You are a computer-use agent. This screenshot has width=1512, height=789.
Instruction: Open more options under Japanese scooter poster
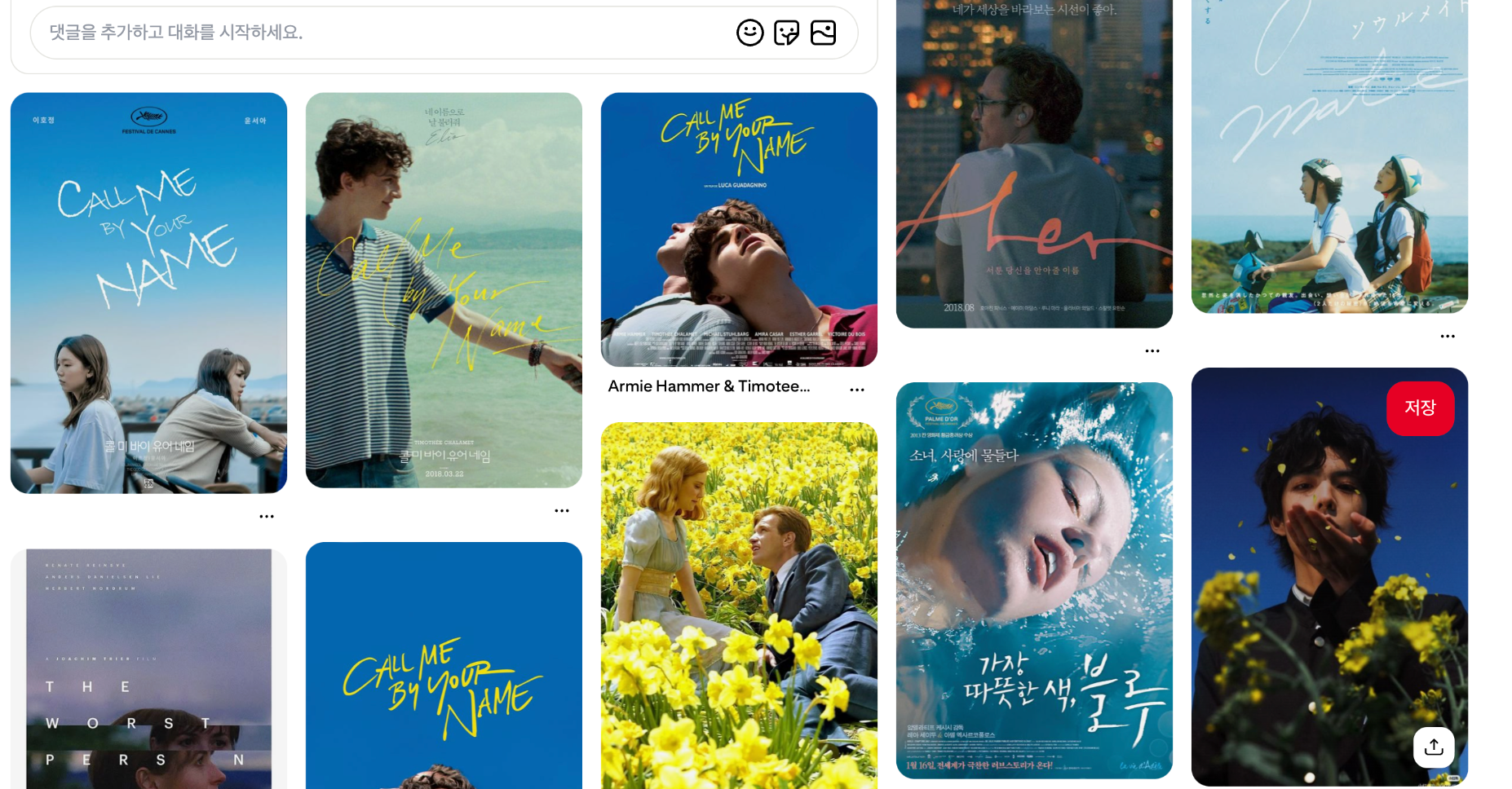1448,337
